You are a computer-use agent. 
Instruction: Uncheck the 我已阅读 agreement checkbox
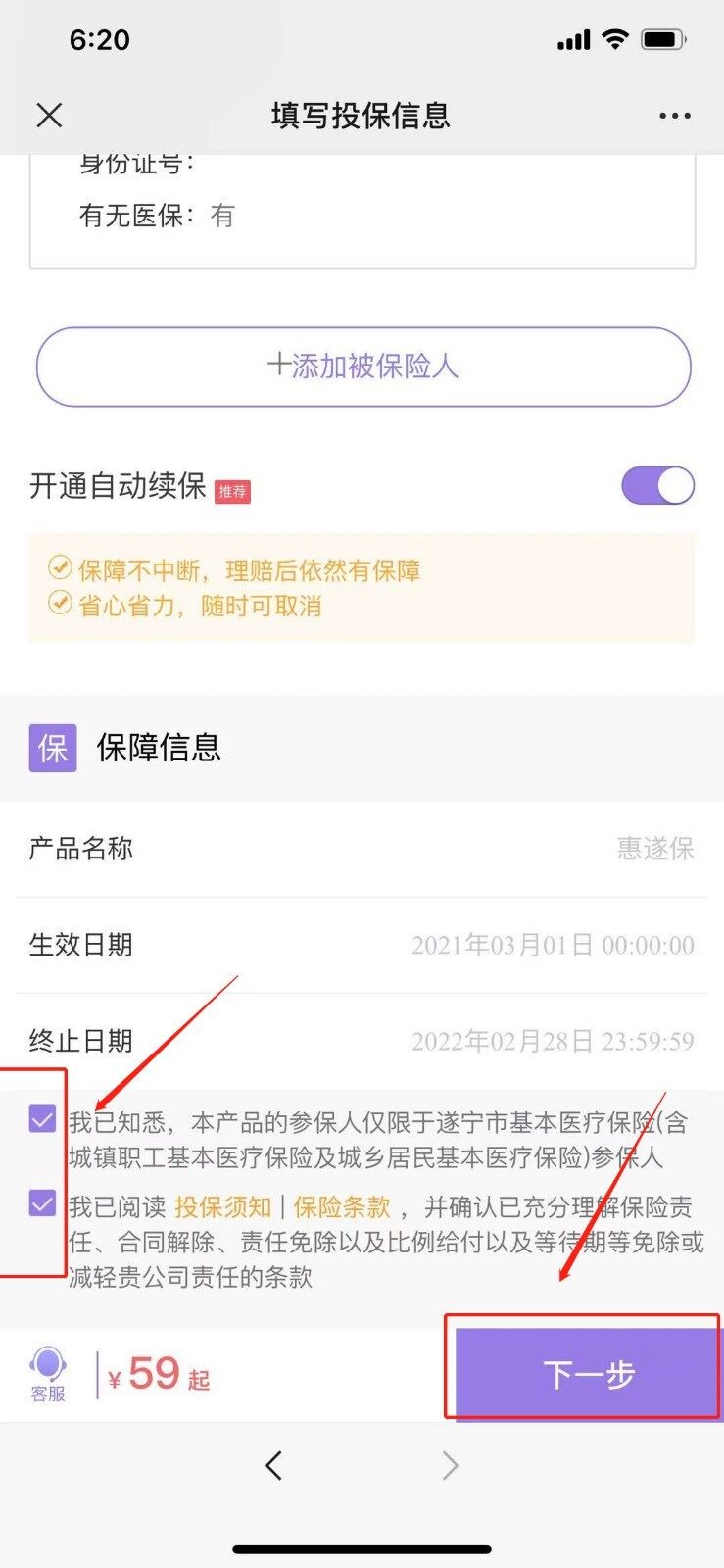(43, 1202)
